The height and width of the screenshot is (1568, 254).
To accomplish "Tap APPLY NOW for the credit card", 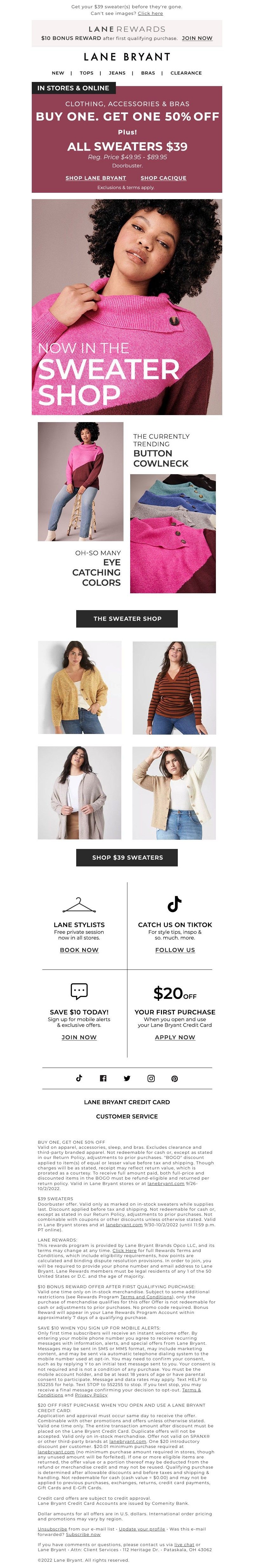I will (175, 1037).
